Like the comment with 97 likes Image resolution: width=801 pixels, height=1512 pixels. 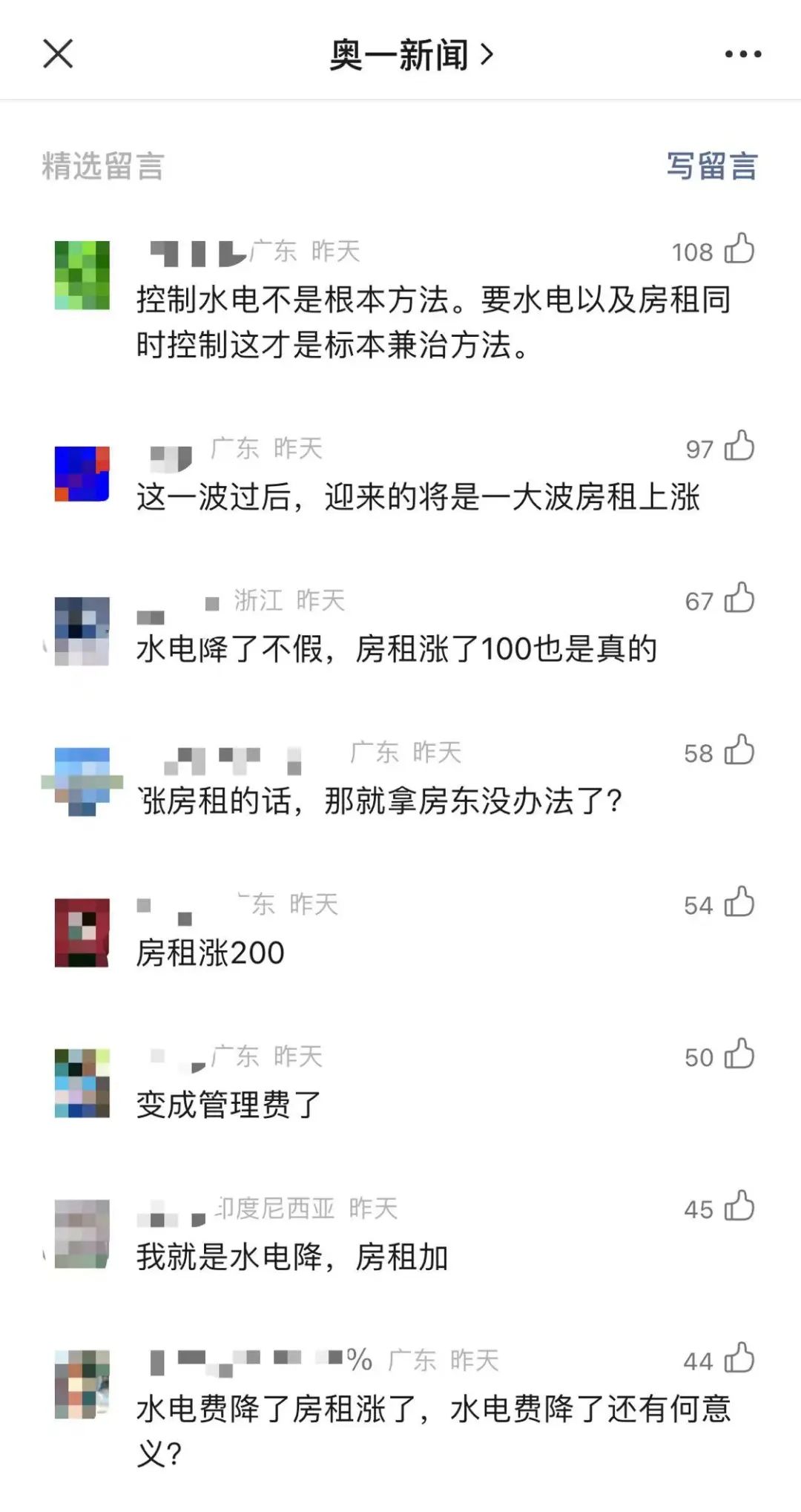(x=739, y=447)
